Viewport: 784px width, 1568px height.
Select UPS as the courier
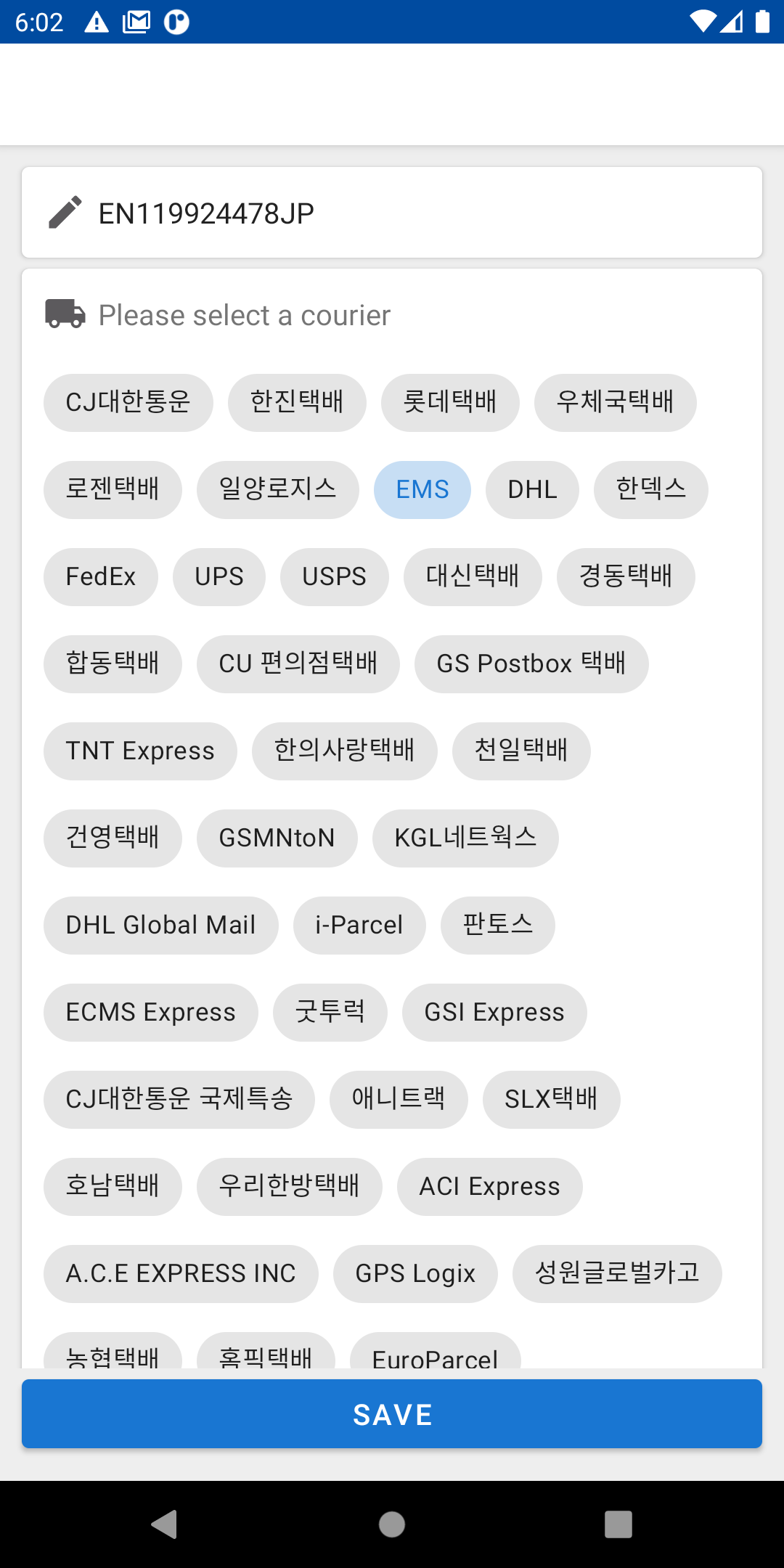coord(219,576)
